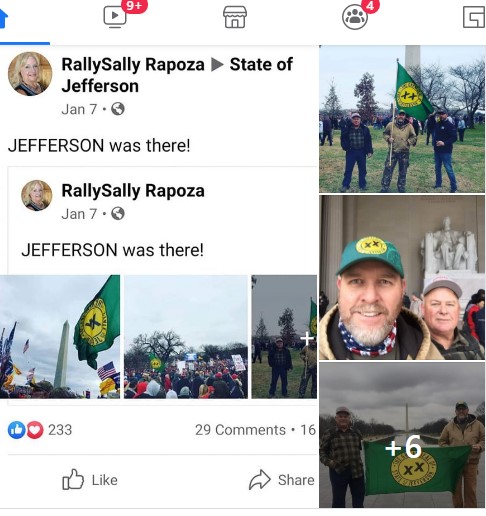The width and height of the screenshot is (486, 516).
Task: See who reacted with the 233 reactions
Action: pos(40,430)
